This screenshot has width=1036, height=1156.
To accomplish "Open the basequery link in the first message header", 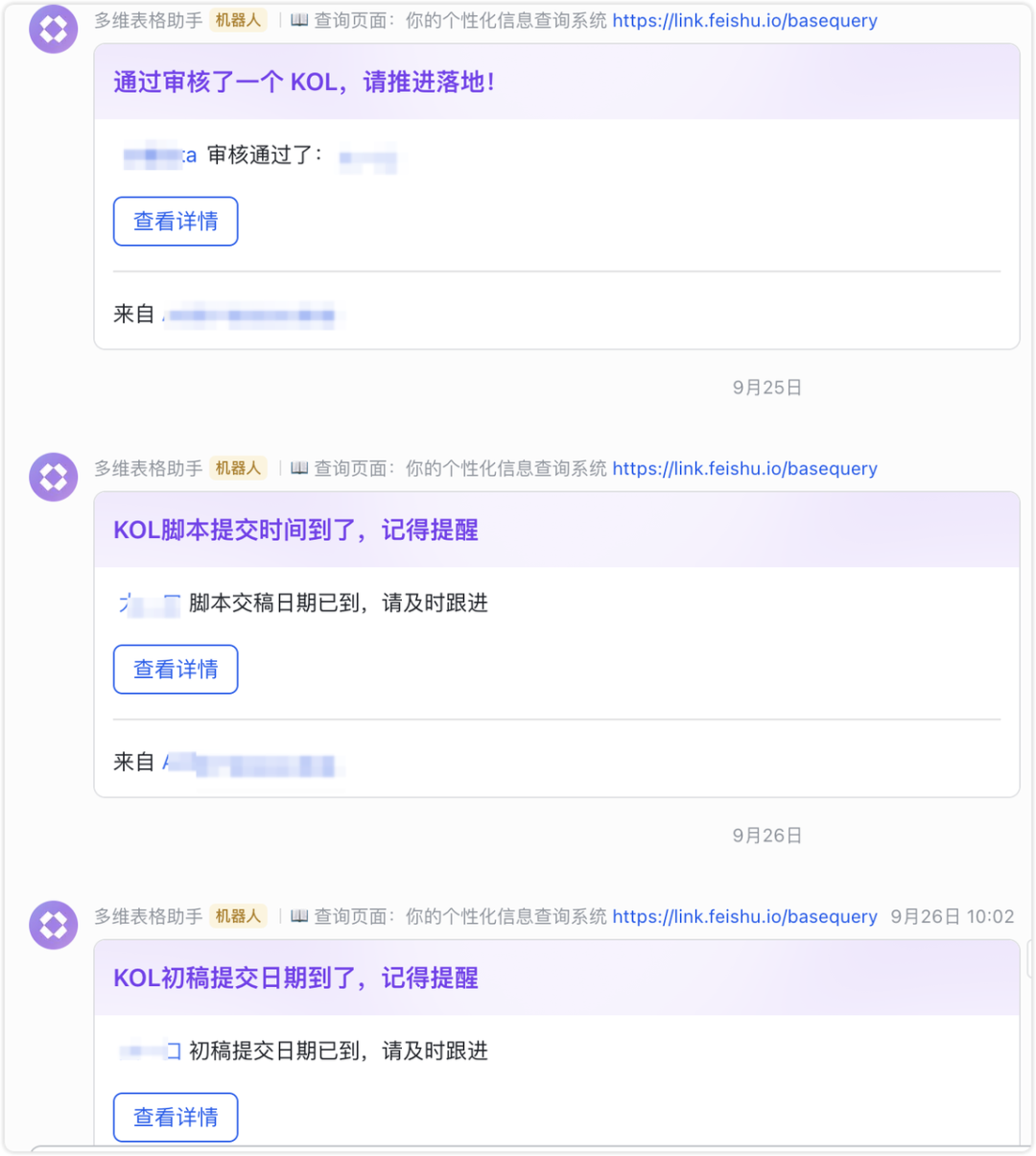I will click(x=744, y=20).
